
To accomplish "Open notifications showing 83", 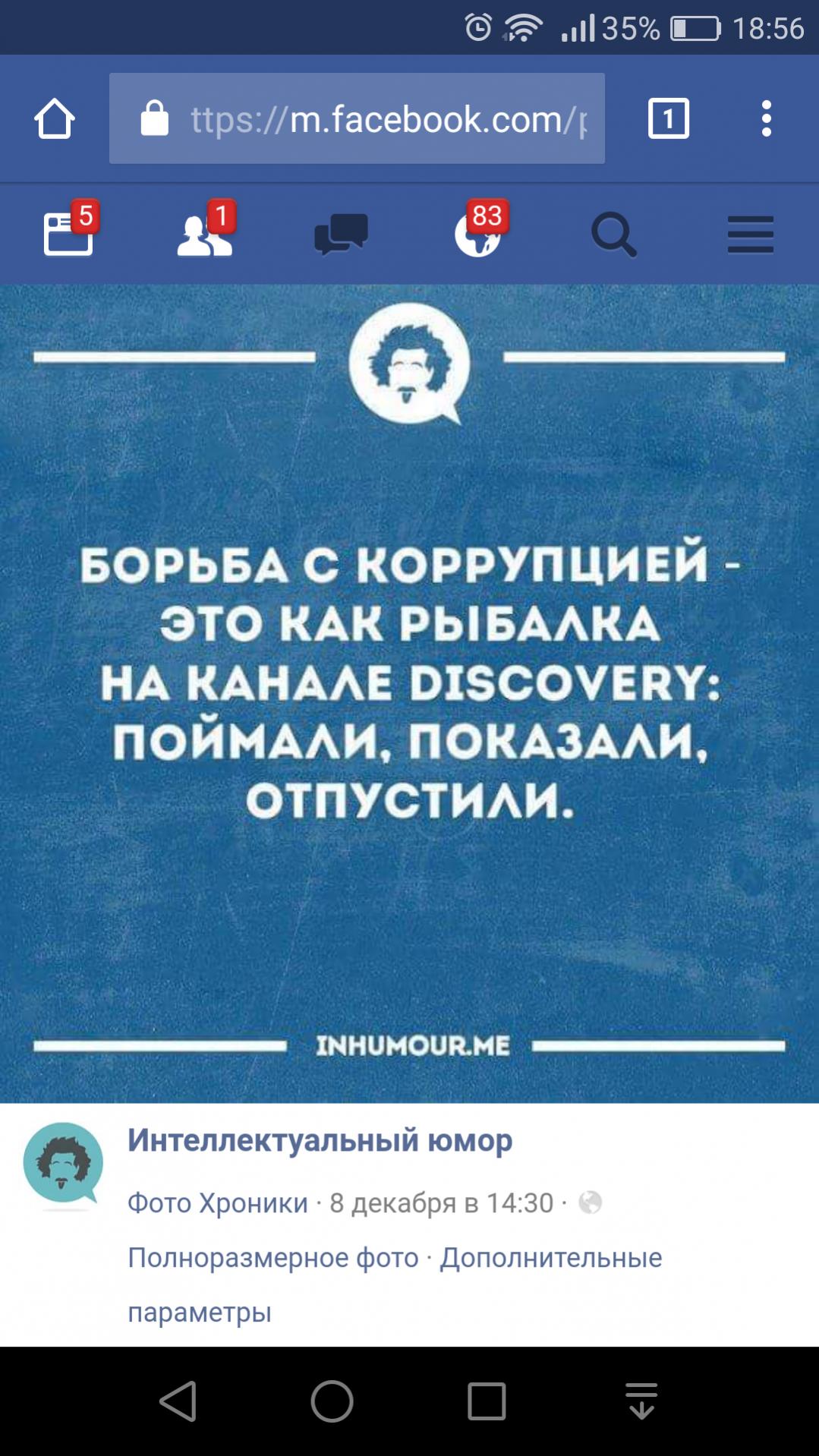I will 478,231.
